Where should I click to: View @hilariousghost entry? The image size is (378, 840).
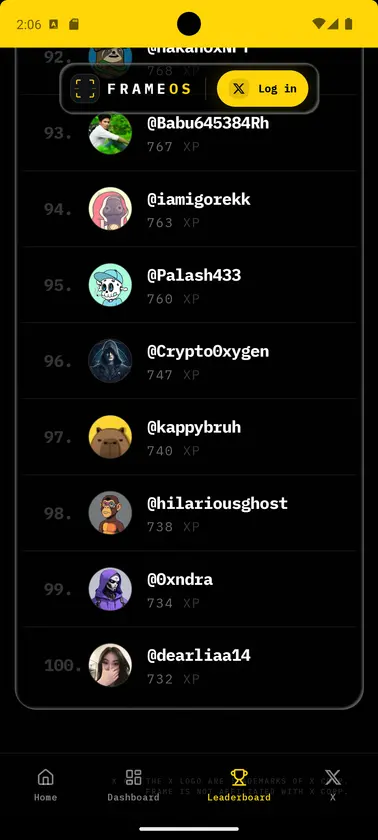pyautogui.click(x=189, y=513)
